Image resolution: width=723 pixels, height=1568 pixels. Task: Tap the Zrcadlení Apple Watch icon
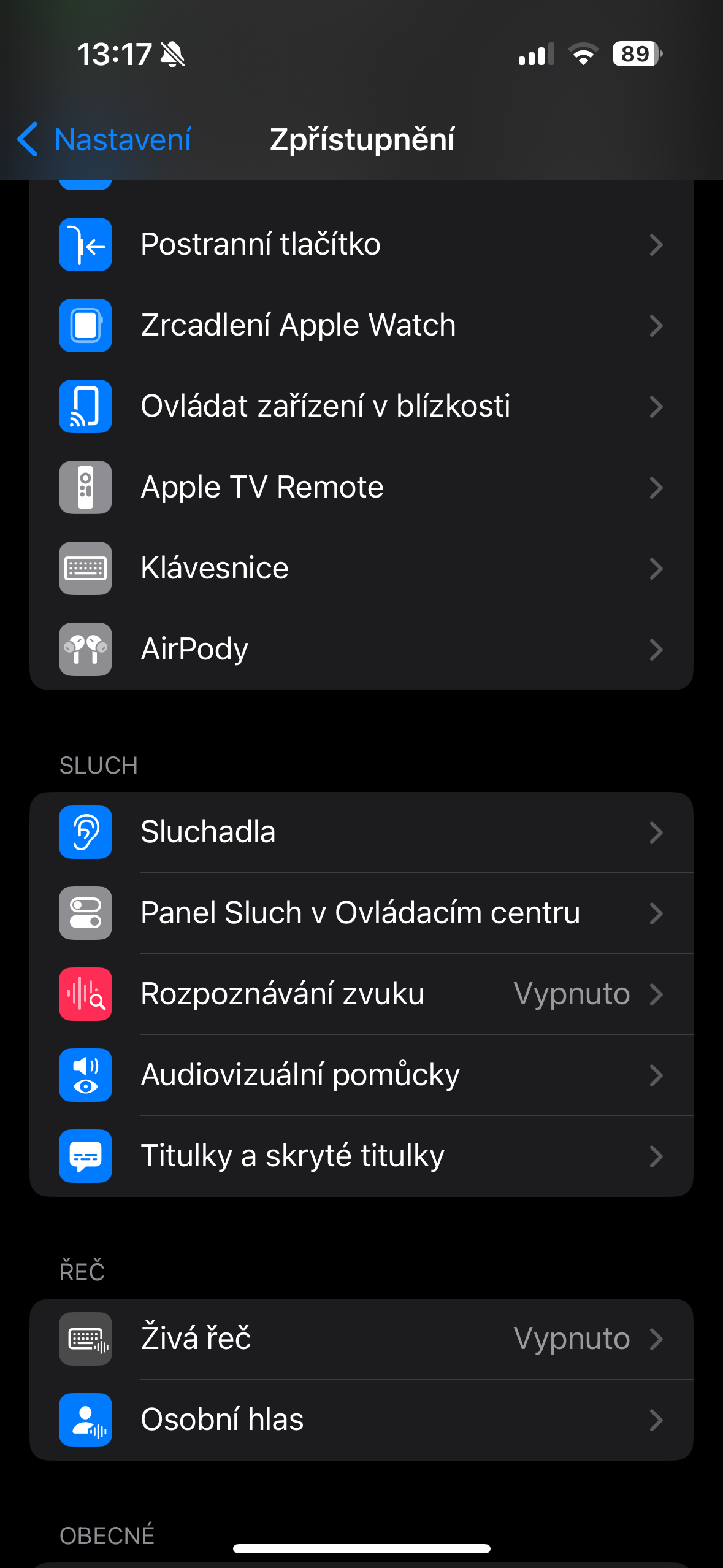coord(85,325)
